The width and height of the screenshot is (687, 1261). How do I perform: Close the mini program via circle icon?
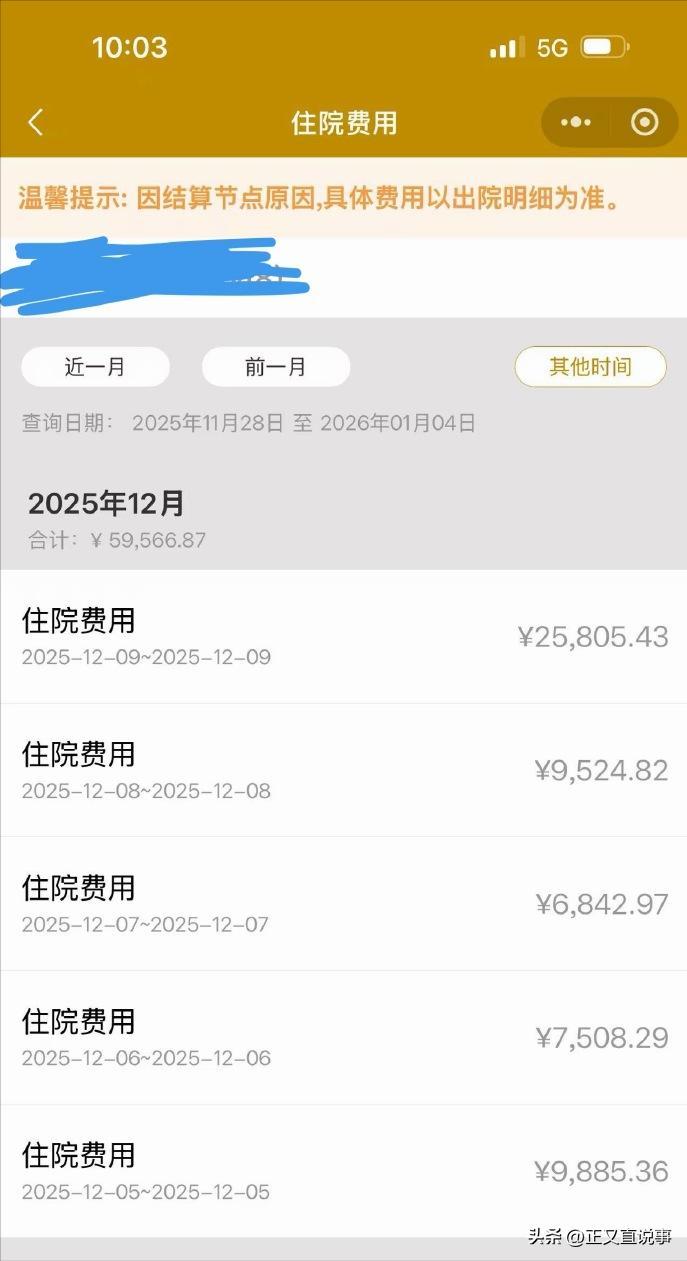[645, 123]
